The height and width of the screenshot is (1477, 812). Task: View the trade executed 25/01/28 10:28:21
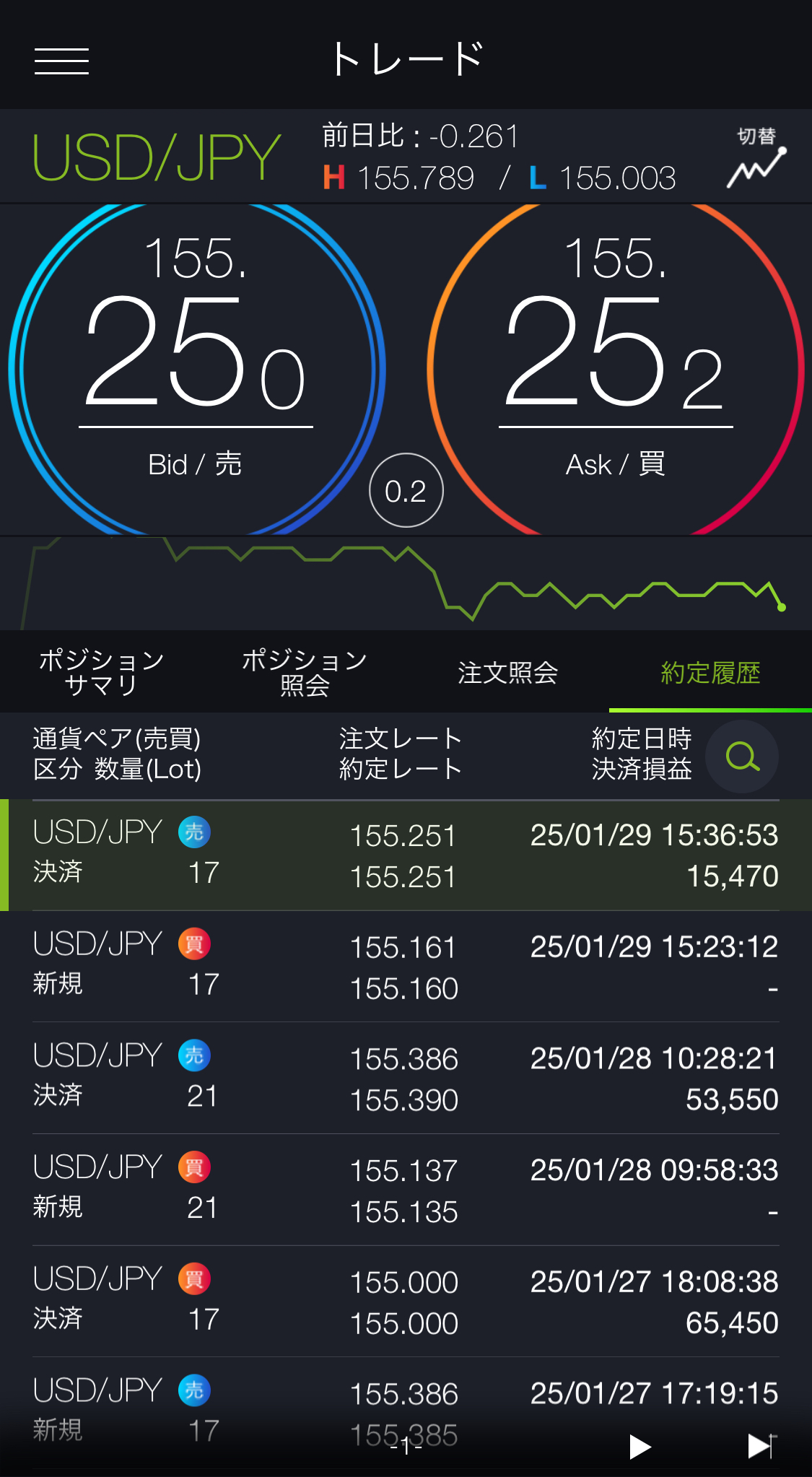point(406,1079)
